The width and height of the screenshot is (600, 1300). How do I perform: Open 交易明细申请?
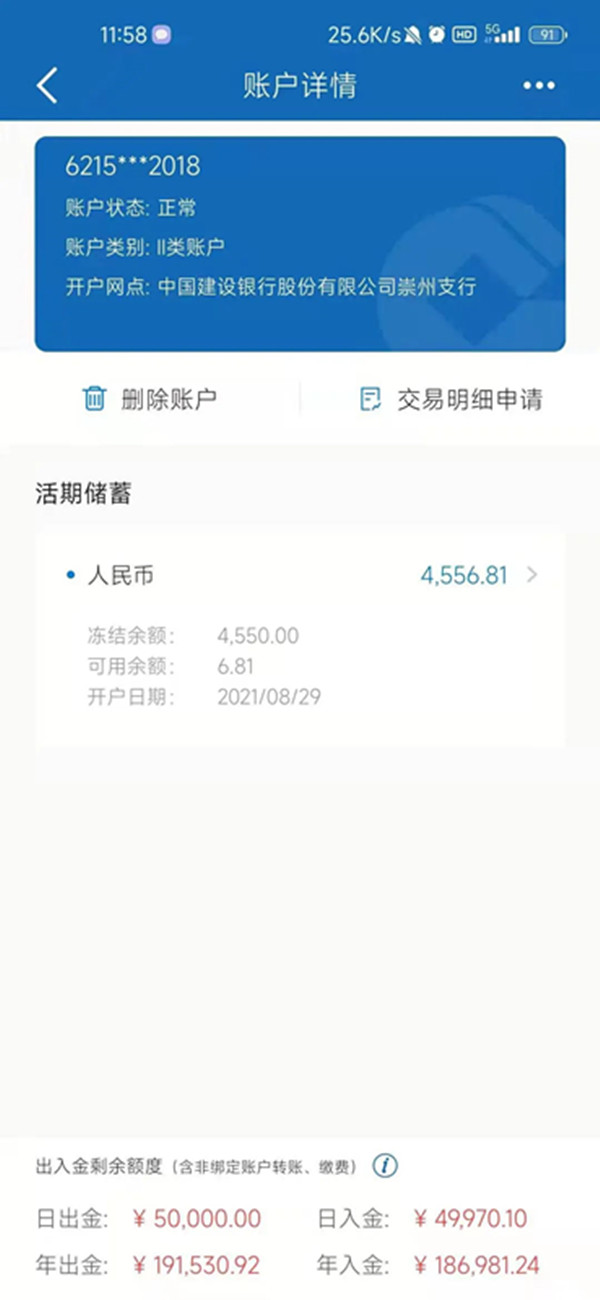[450, 400]
